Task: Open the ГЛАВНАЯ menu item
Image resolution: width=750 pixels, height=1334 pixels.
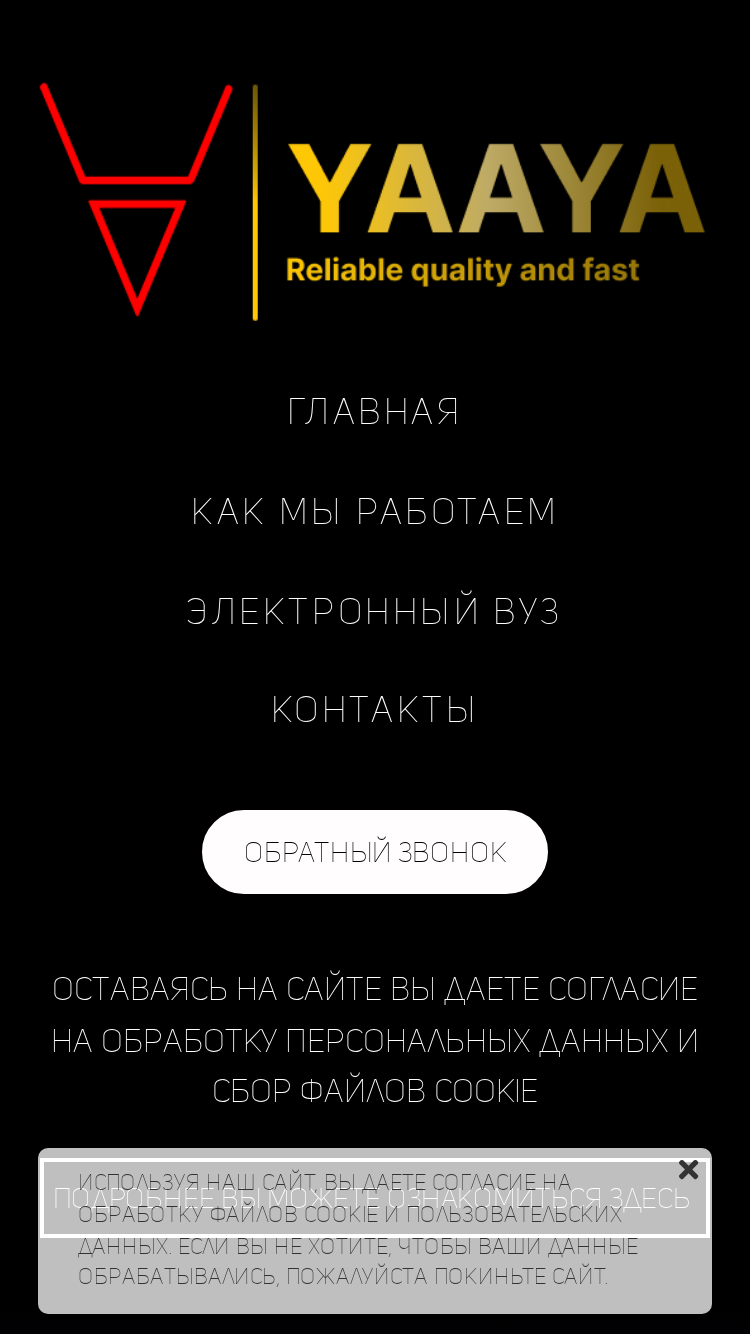Action: 374,411
